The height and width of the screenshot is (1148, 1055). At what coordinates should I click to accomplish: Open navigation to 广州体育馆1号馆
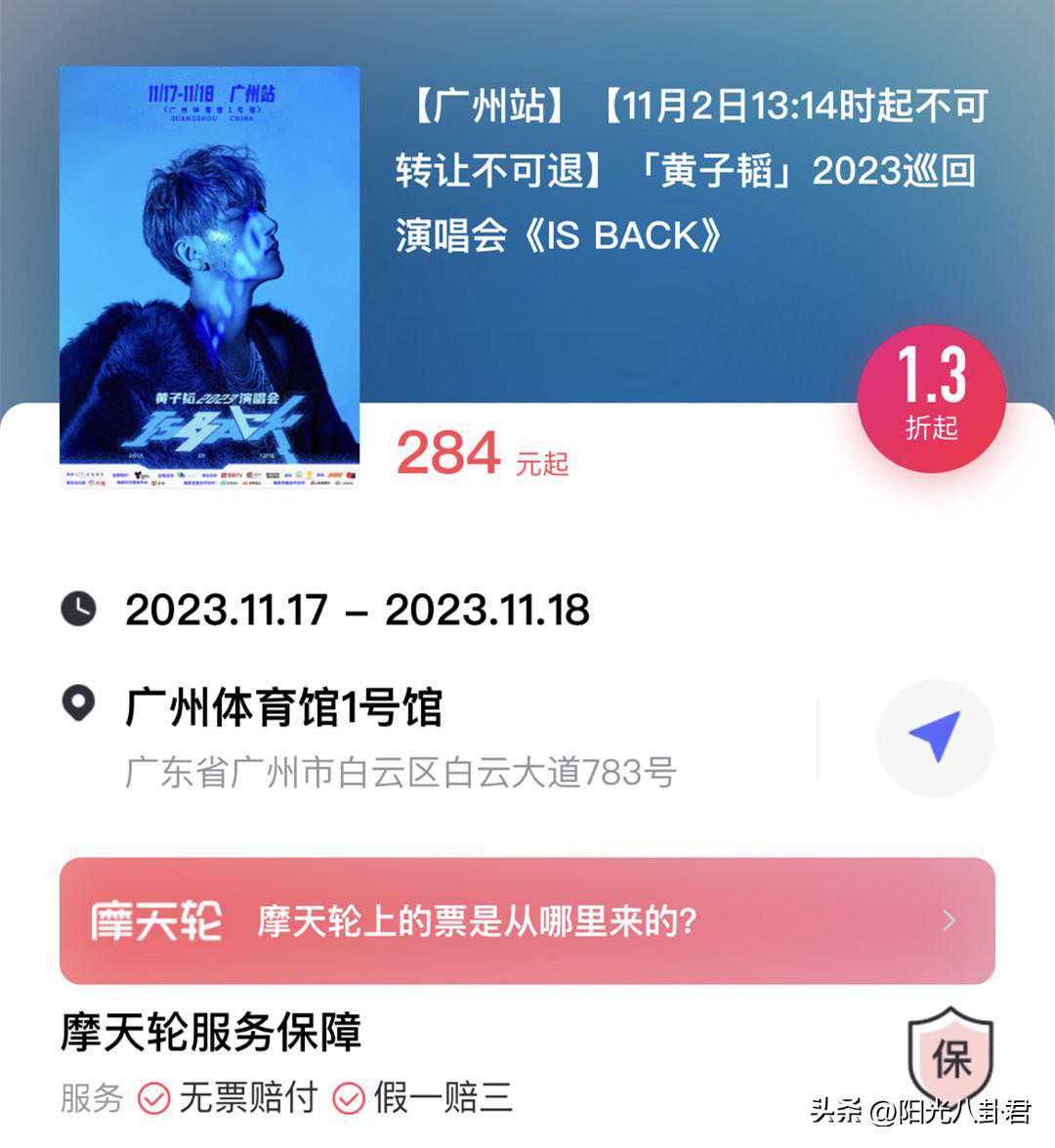pyautogui.click(x=935, y=738)
